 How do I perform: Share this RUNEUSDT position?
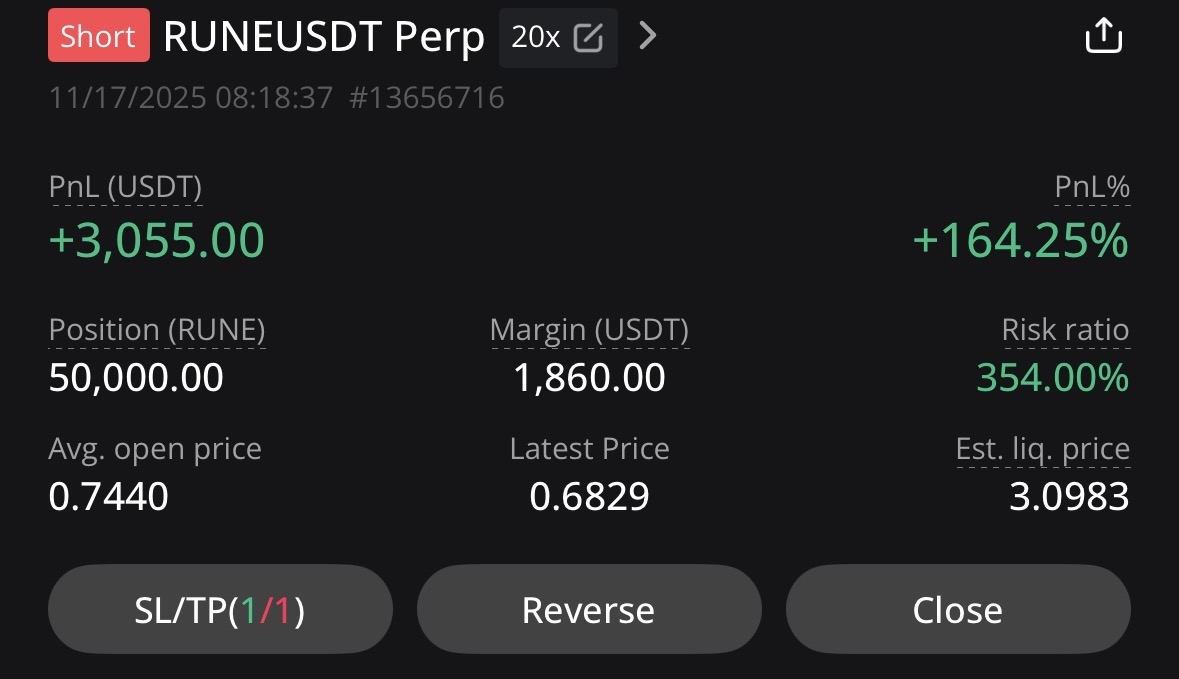[1103, 38]
